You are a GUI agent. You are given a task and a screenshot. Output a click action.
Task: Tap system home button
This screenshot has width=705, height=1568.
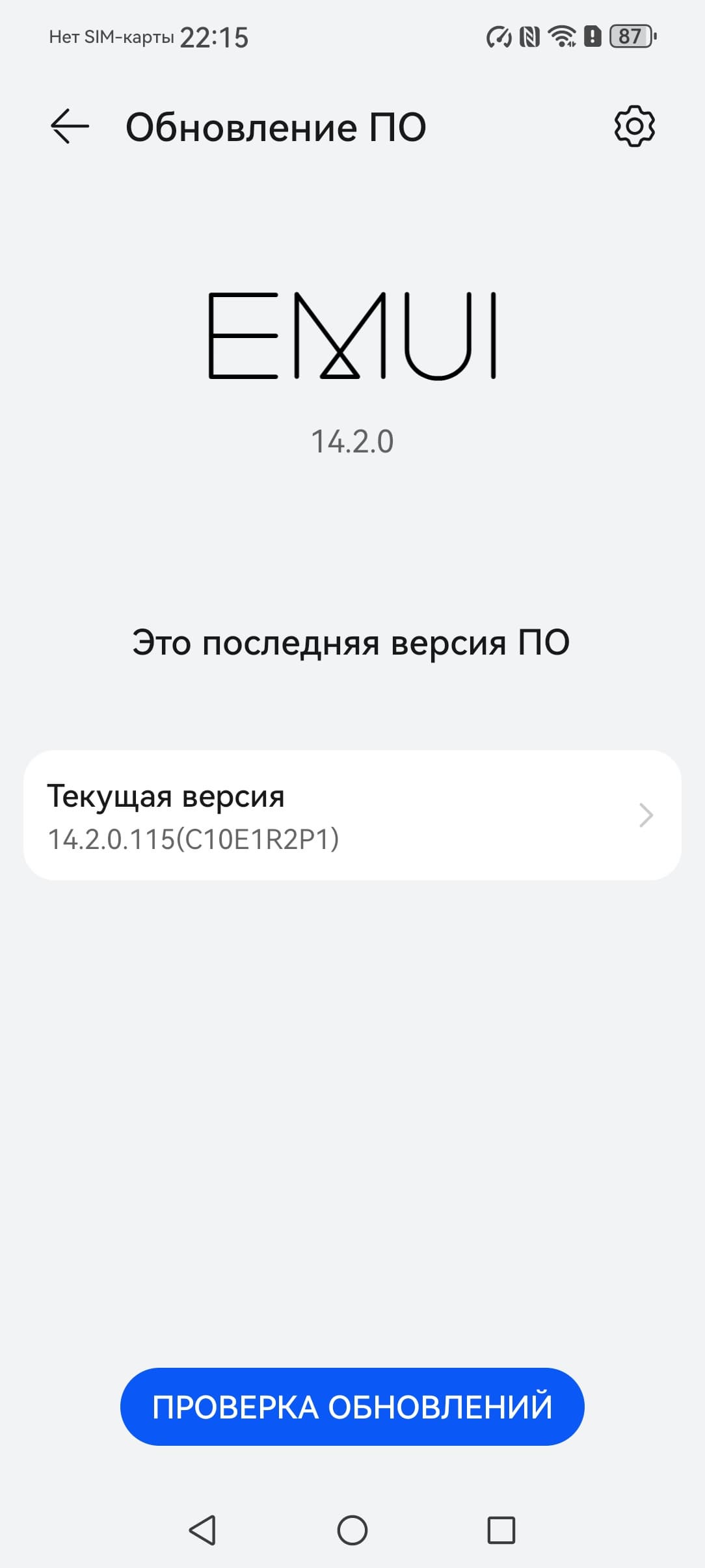[352, 1530]
